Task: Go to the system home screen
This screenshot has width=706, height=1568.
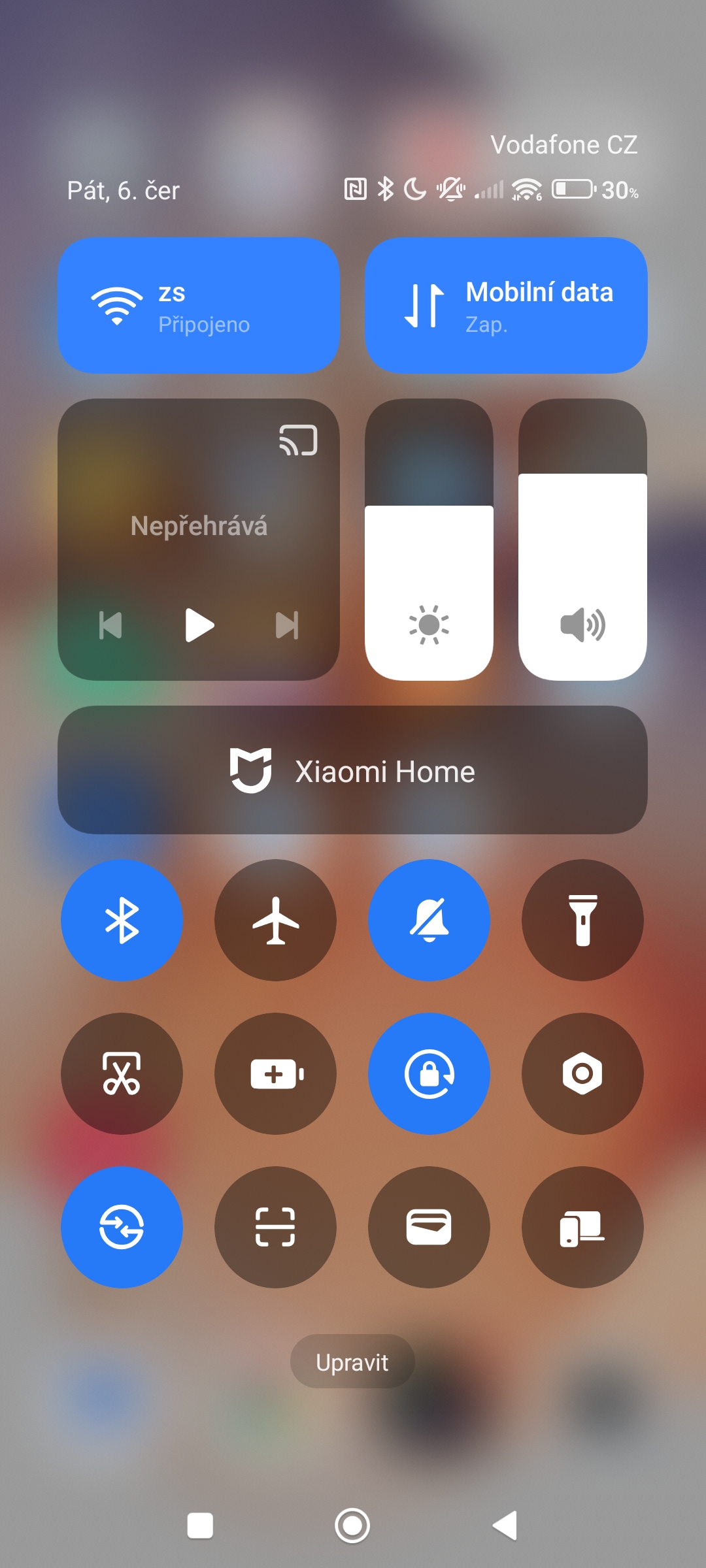Action: (352, 1526)
